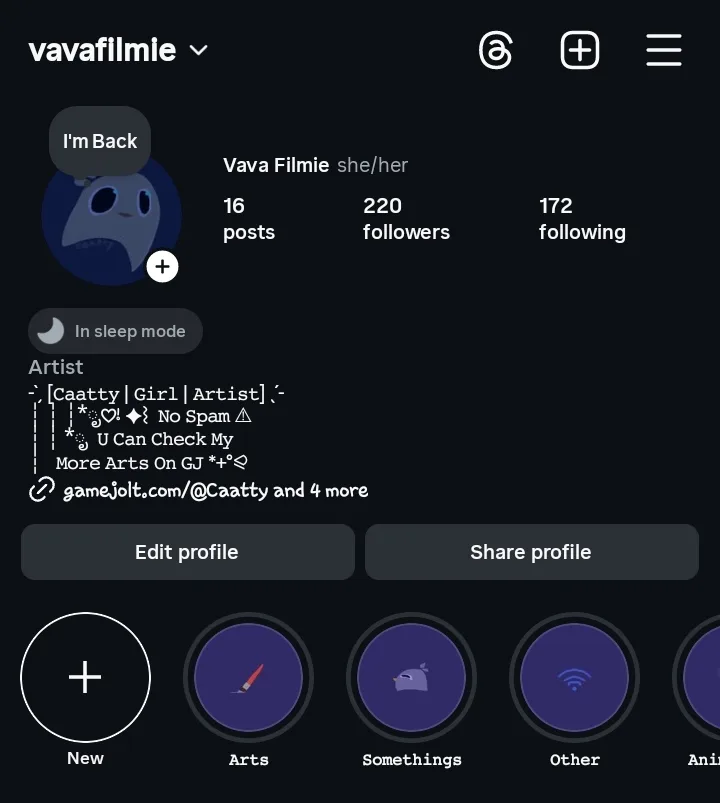Screen dimensions: 720x803
Task: Tap Share profile button
Action: click(x=531, y=552)
